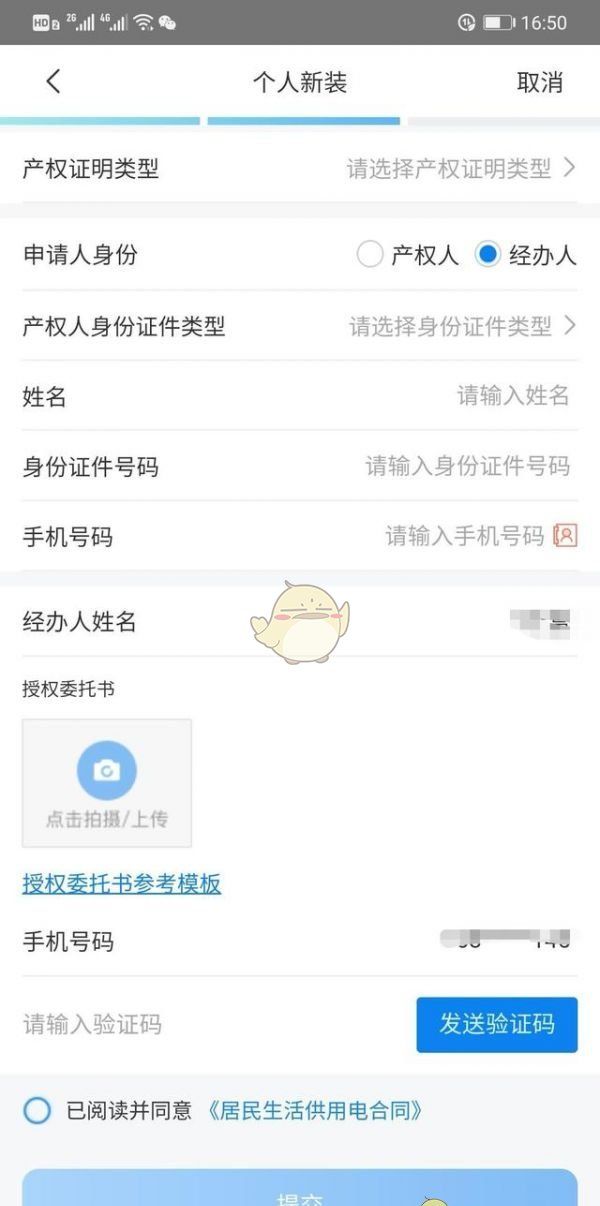Viewport: 600px width, 1206px height.
Task: Open the 产权证明类型 selector
Action: tap(460, 169)
